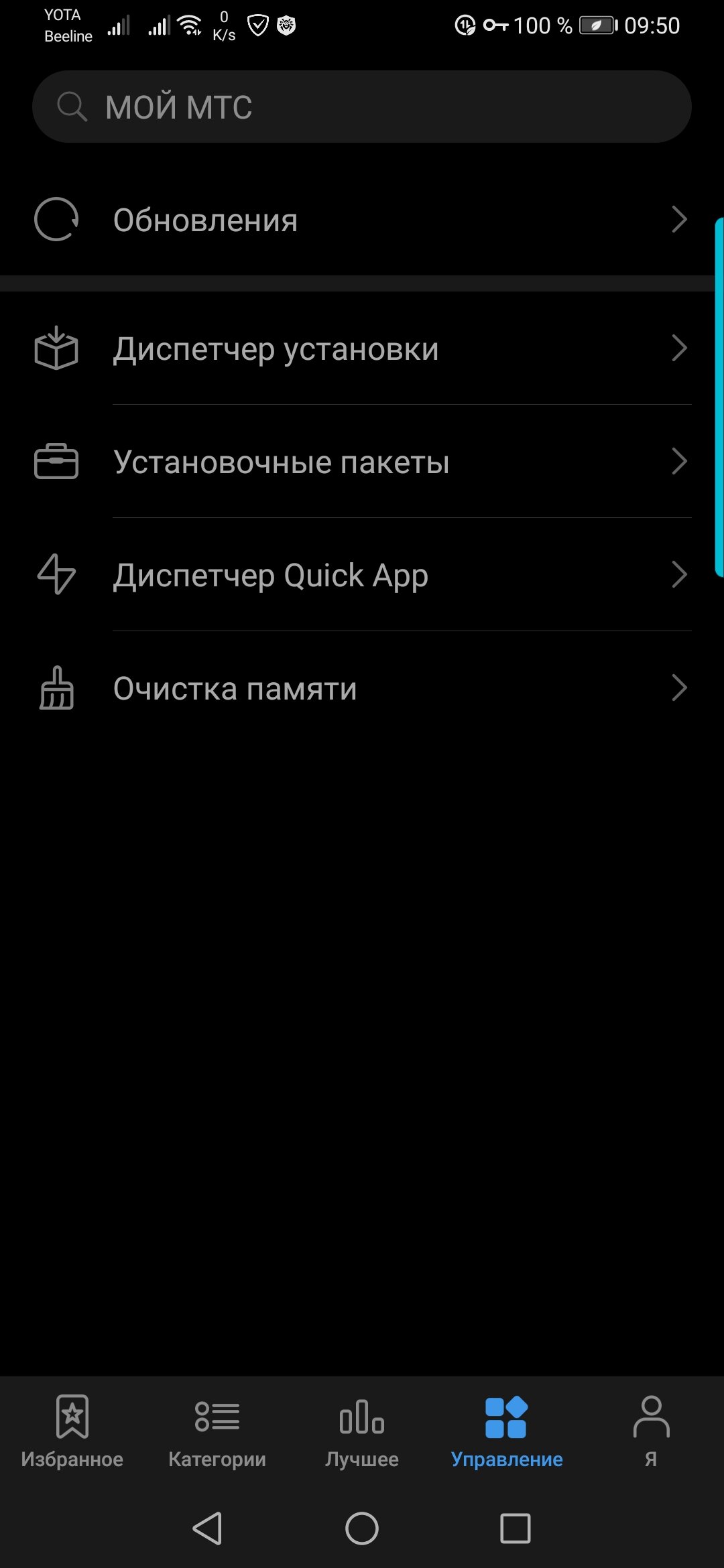Open the Обновления row
Screen dimensions: 724x1568
tap(362, 220)
